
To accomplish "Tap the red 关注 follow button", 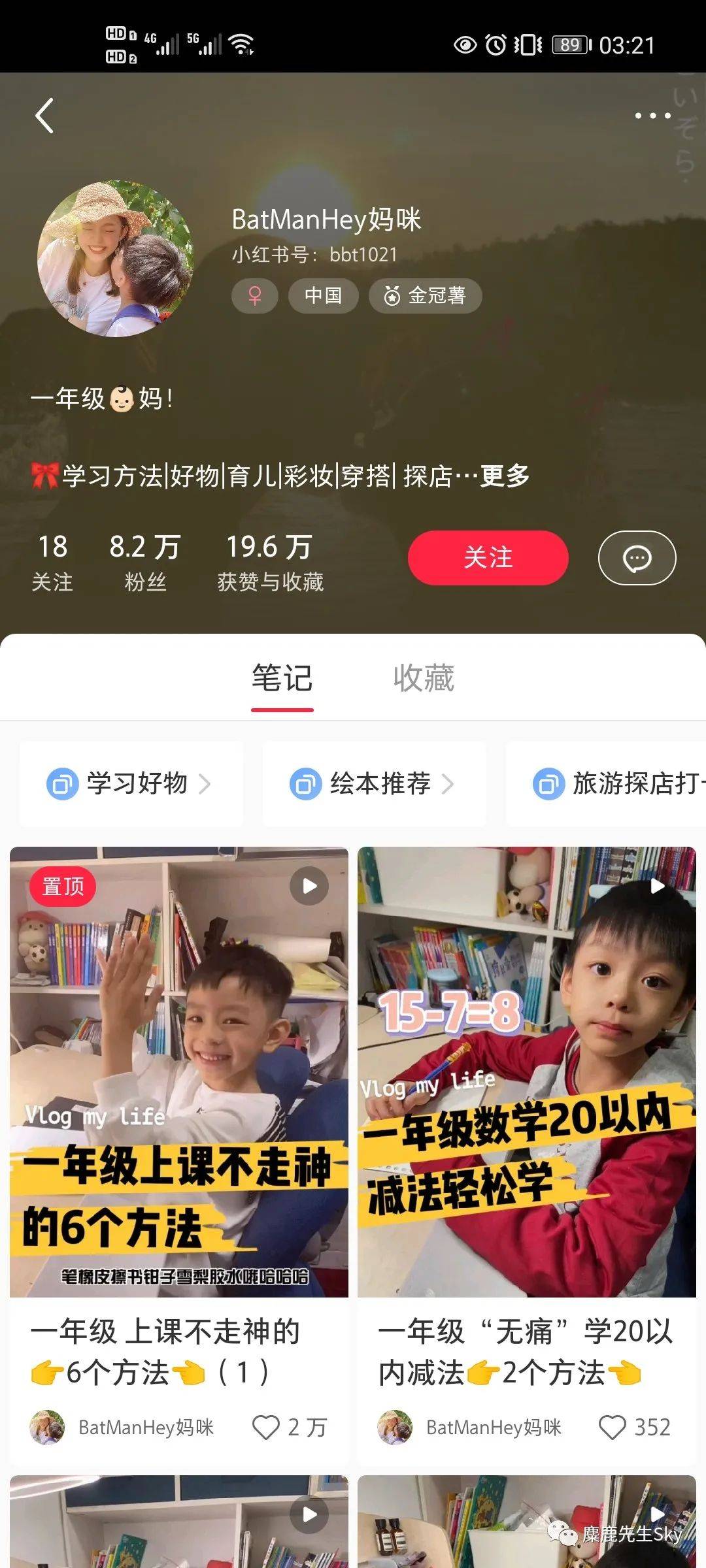I will pos(488,557).
